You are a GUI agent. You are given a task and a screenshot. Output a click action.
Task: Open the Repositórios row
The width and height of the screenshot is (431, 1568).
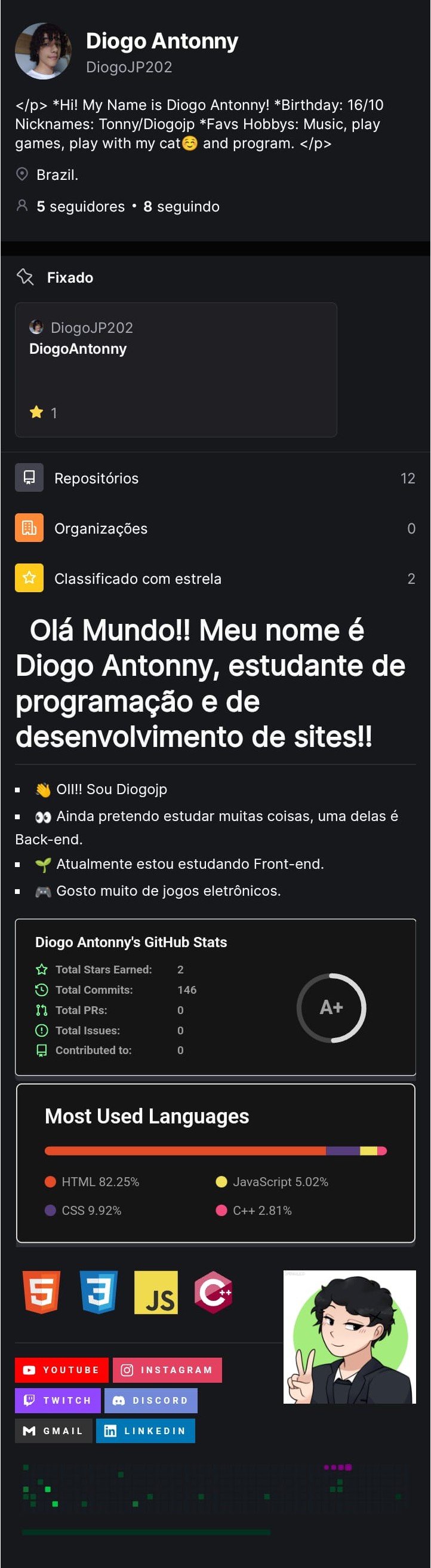(215, 478)
